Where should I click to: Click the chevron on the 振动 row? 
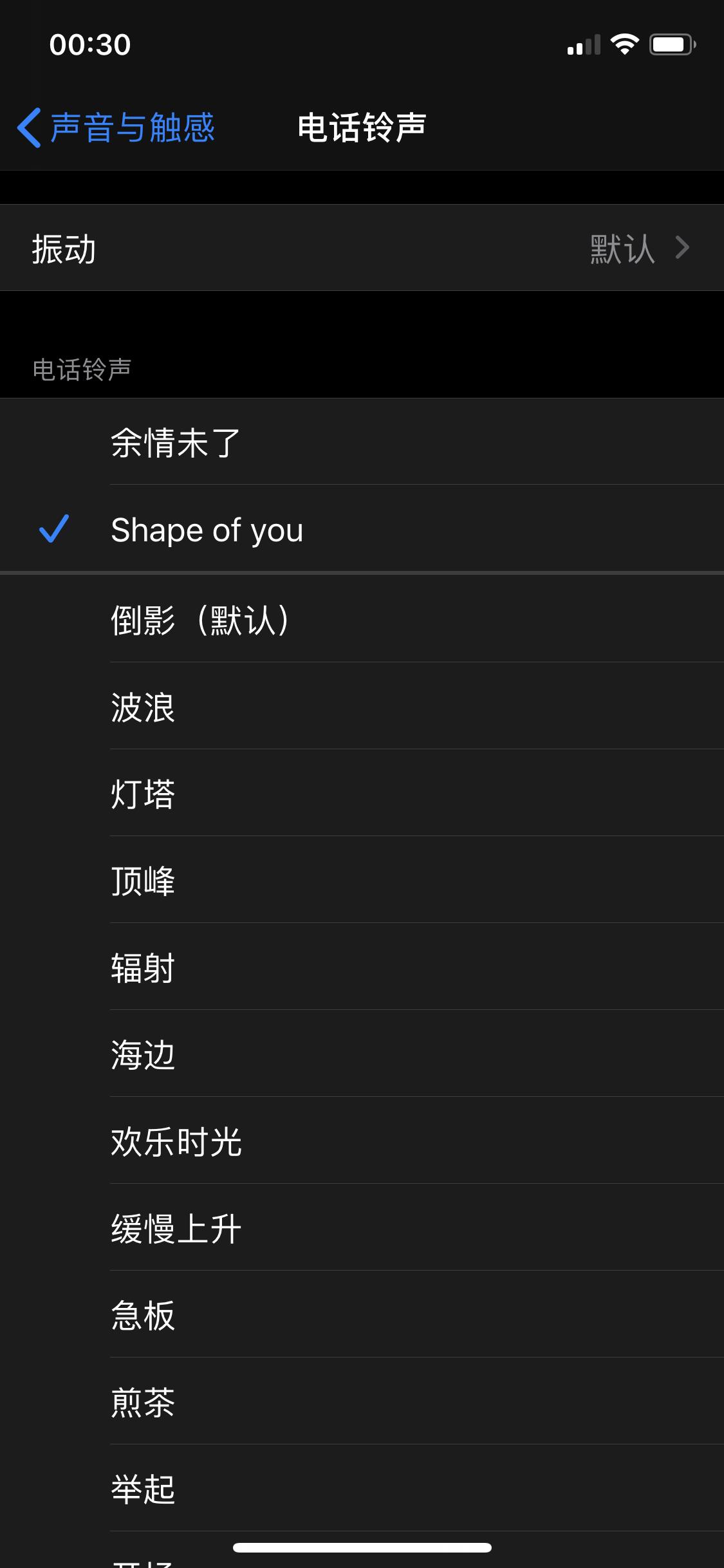click(x=682, y=247)
